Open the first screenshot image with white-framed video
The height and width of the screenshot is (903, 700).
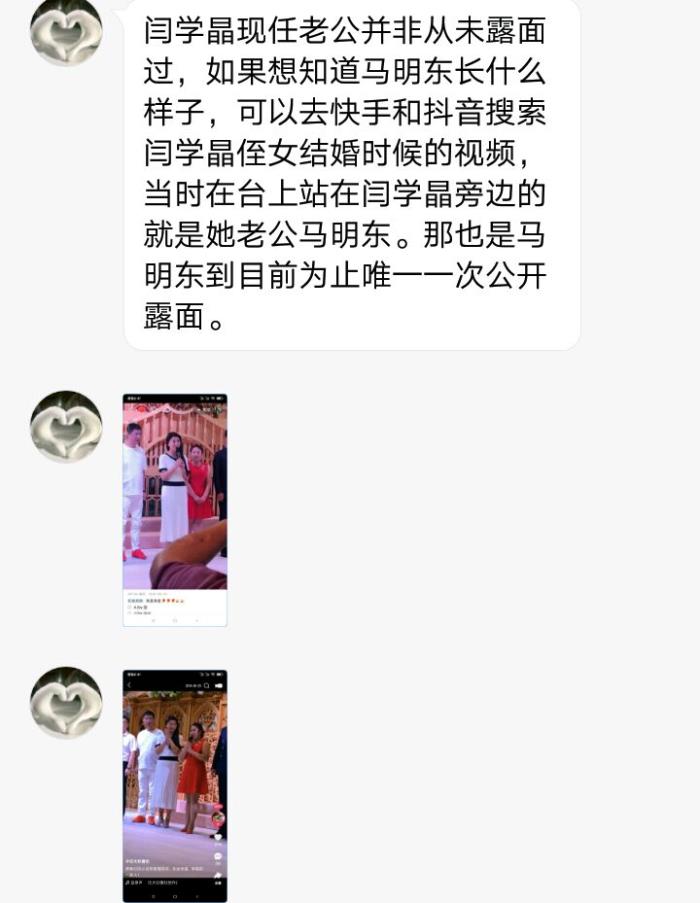(x=175, y=510)
